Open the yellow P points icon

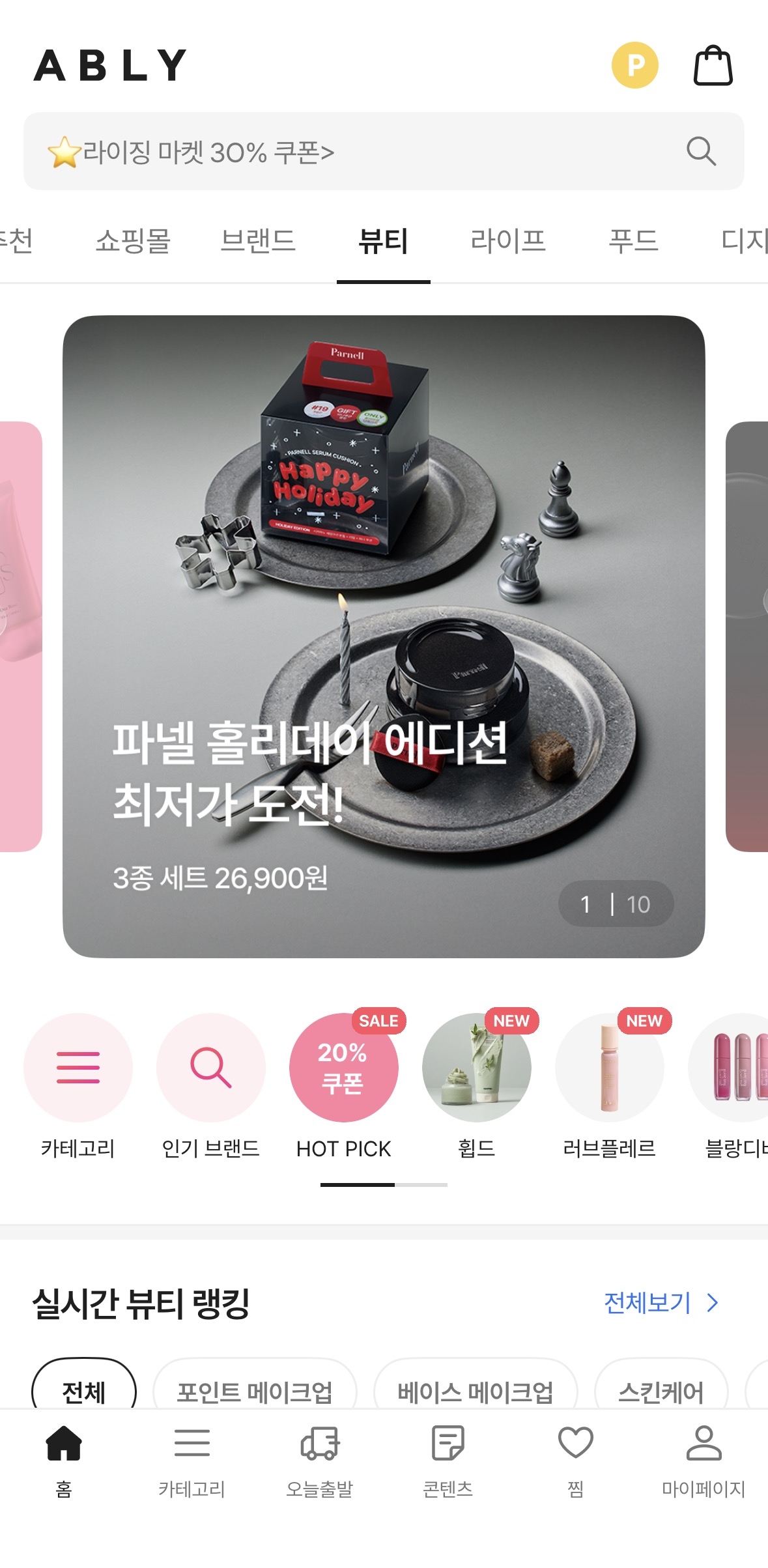(634, 65)
